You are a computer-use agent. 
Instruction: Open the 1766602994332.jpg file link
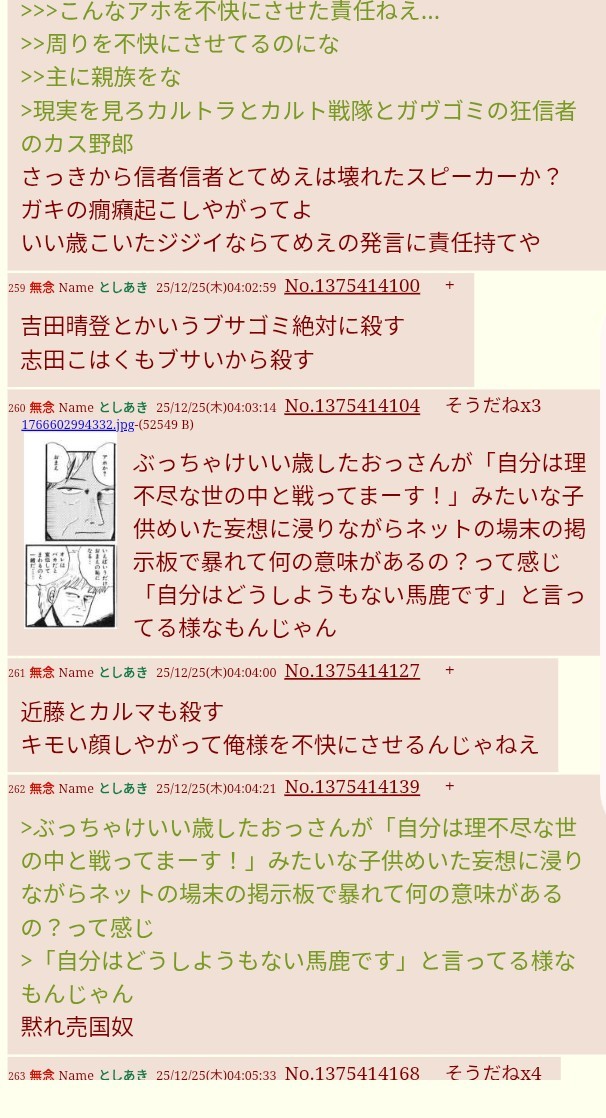click(77, 425)
